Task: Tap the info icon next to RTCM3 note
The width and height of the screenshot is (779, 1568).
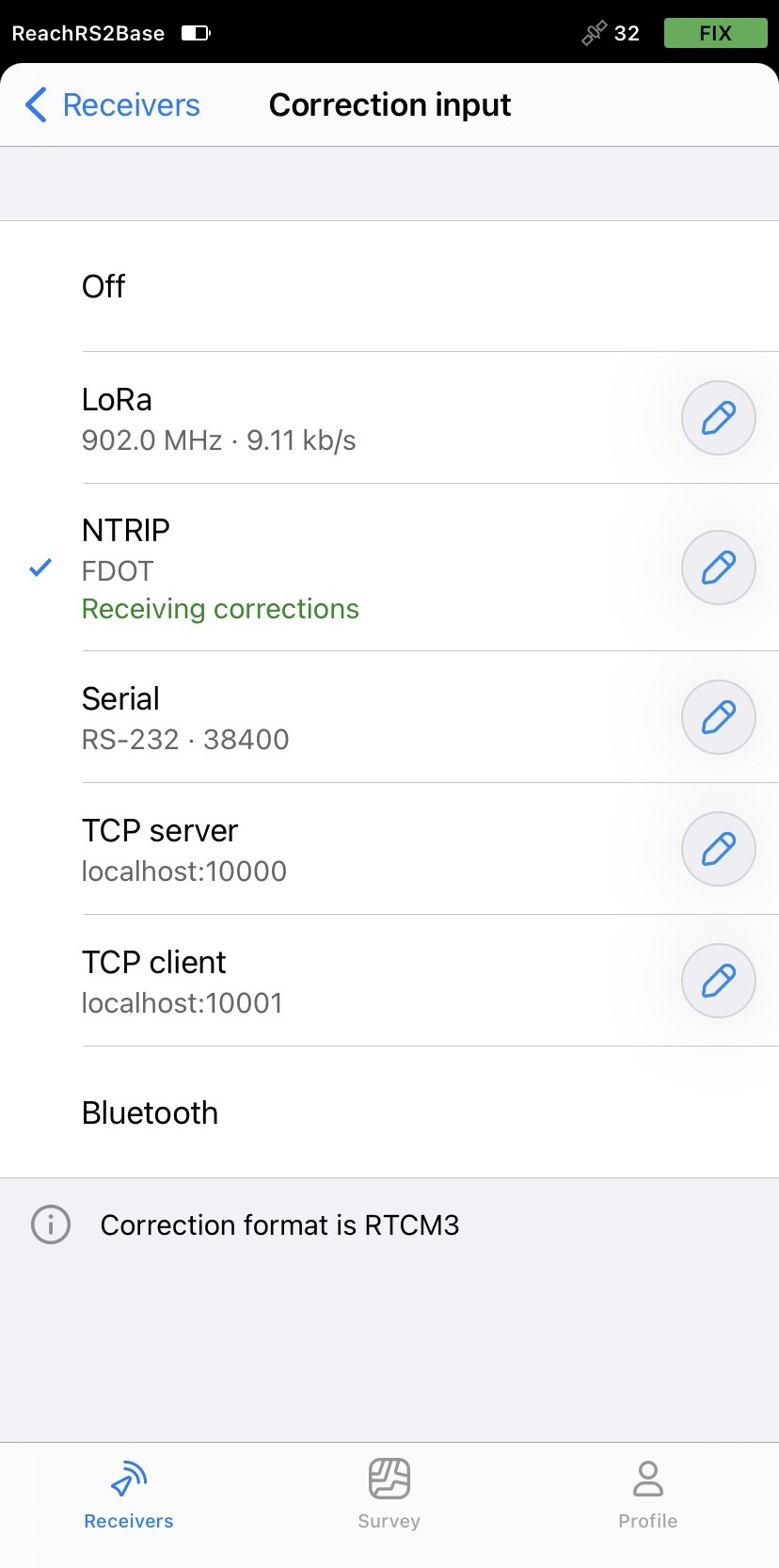Action: pyautogui.click(x=50, y=1224)
